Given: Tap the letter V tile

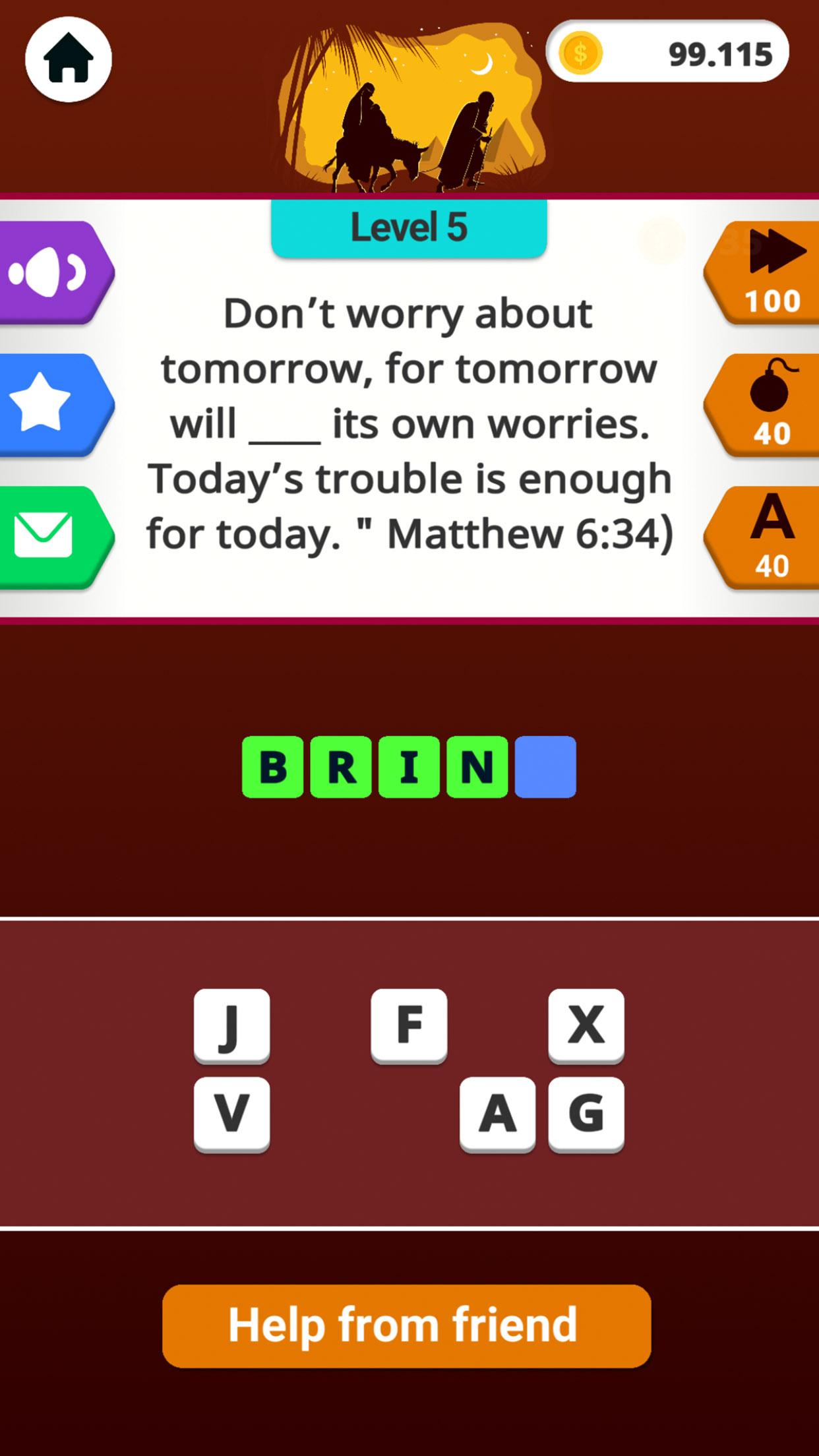Looking at the screenshot, I should pyautogui.click(x=231, y=1114).
